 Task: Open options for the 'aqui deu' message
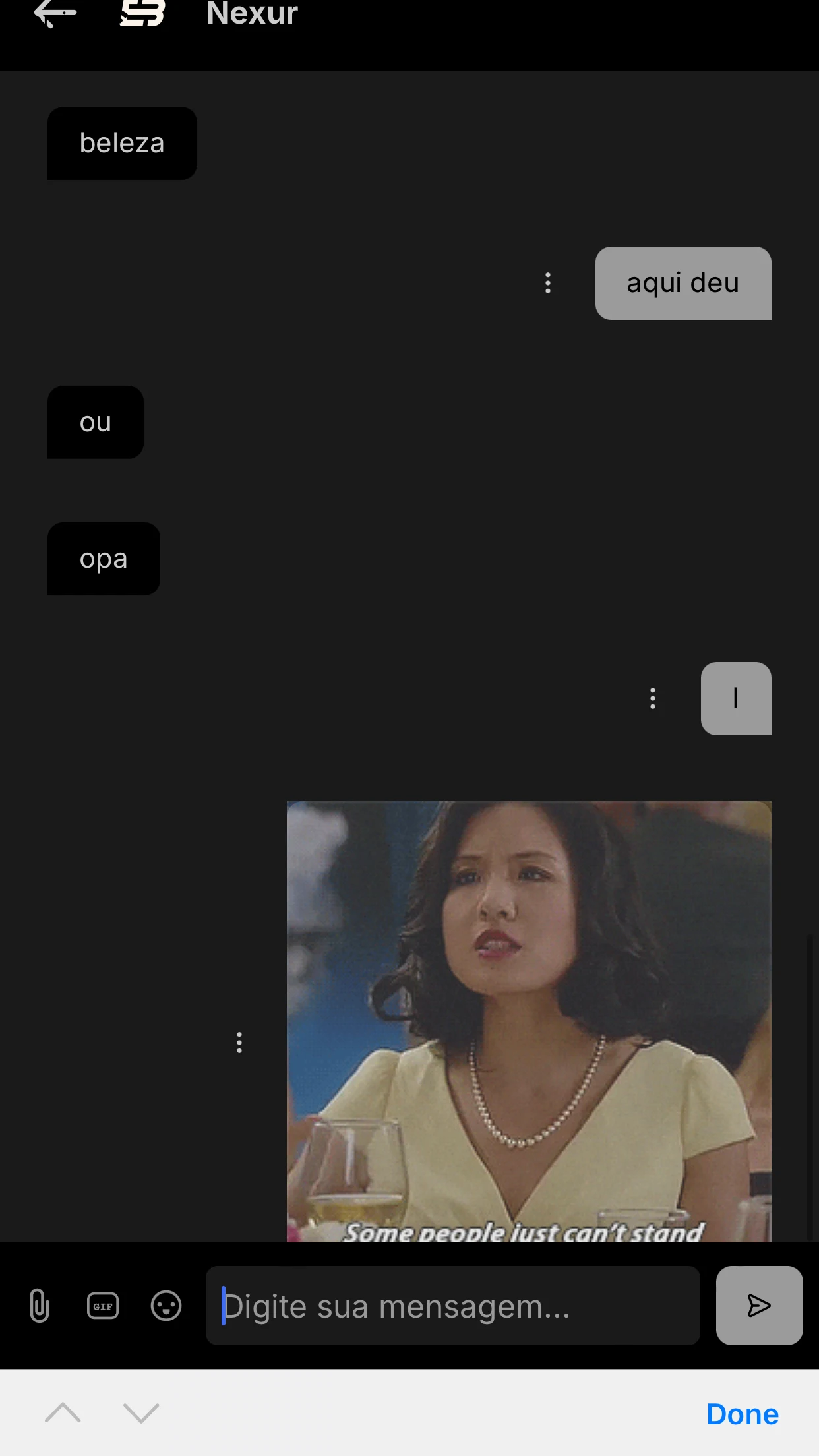point(548,283)
